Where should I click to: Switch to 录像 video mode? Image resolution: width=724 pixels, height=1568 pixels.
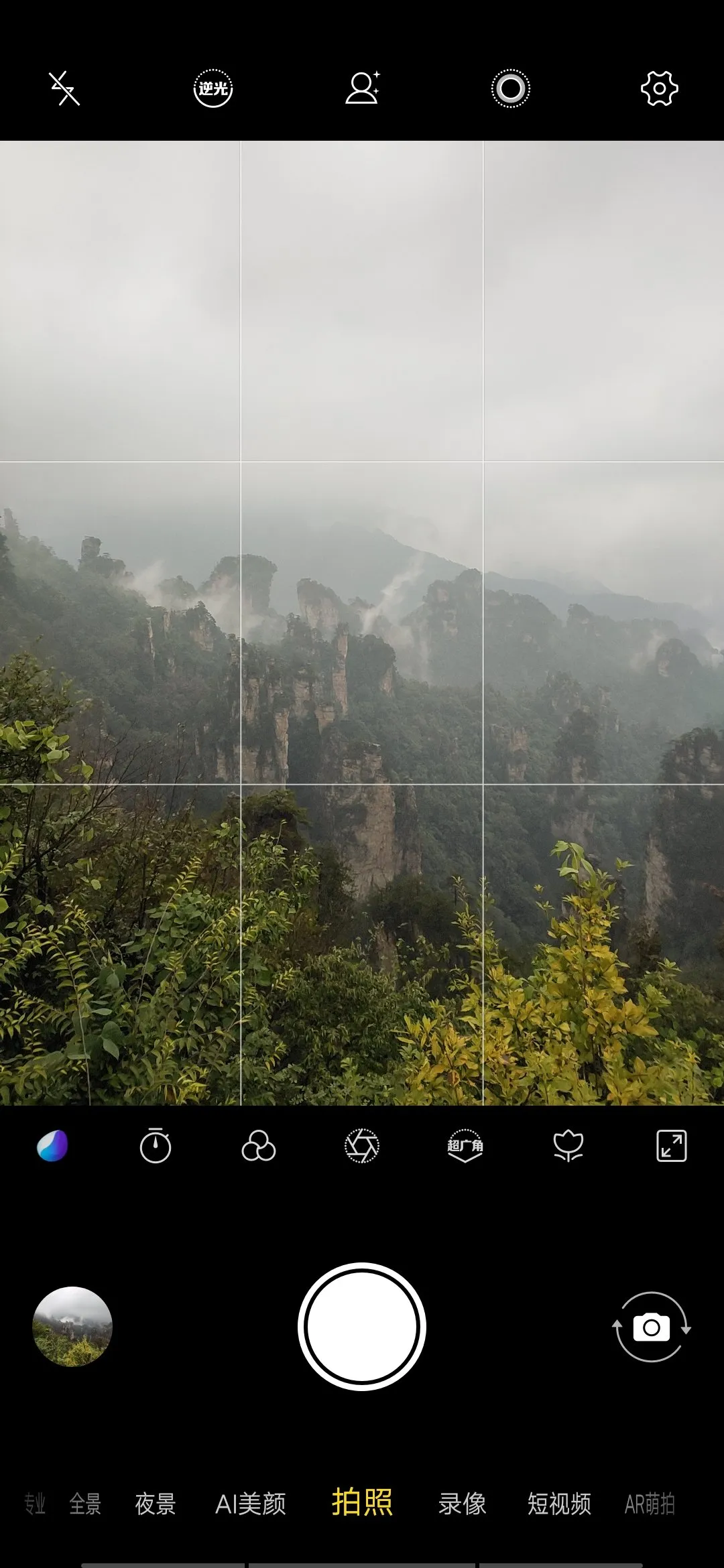[x=462, y=1504]
